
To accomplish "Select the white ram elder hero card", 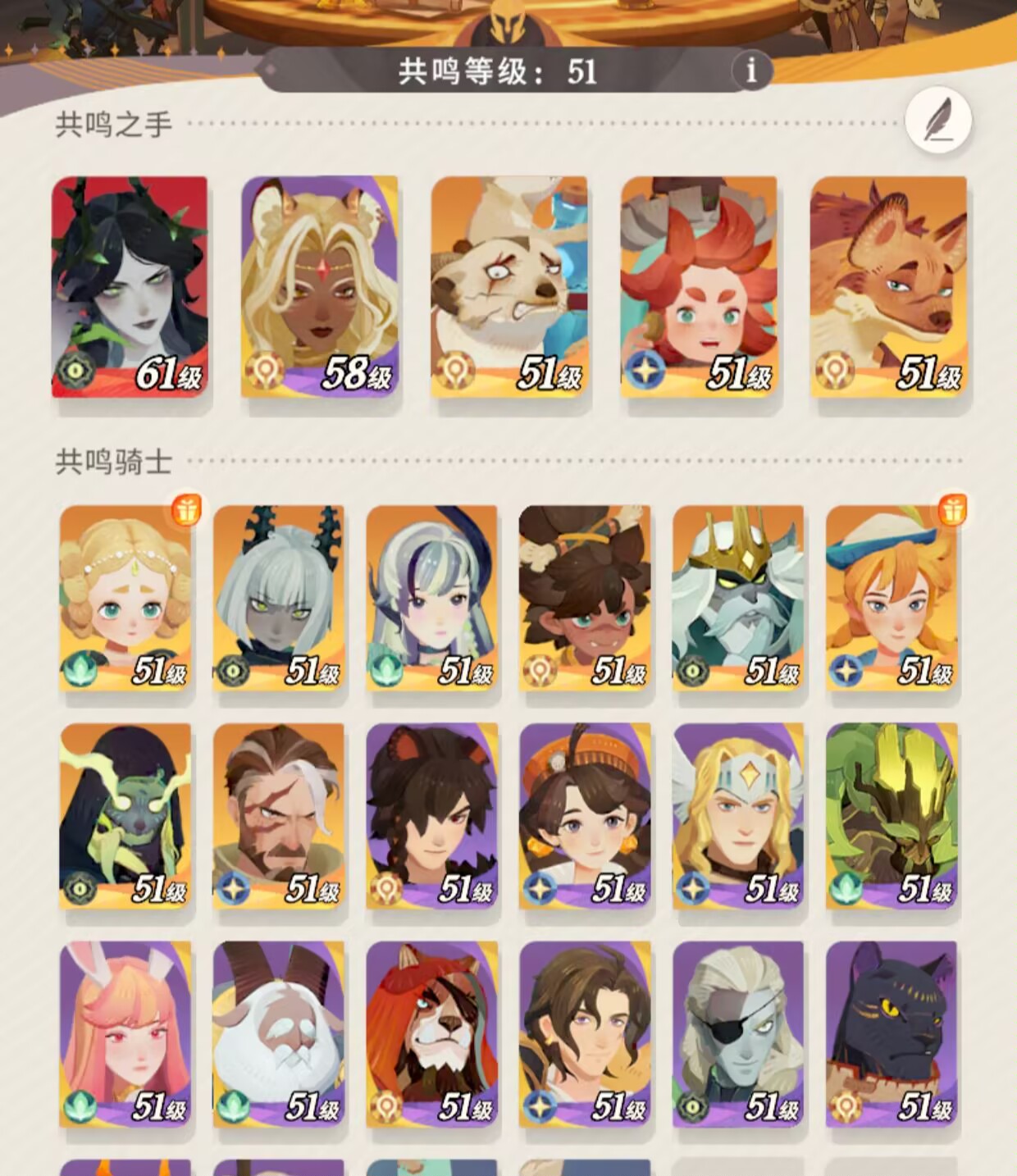I will click(279, 1034).
